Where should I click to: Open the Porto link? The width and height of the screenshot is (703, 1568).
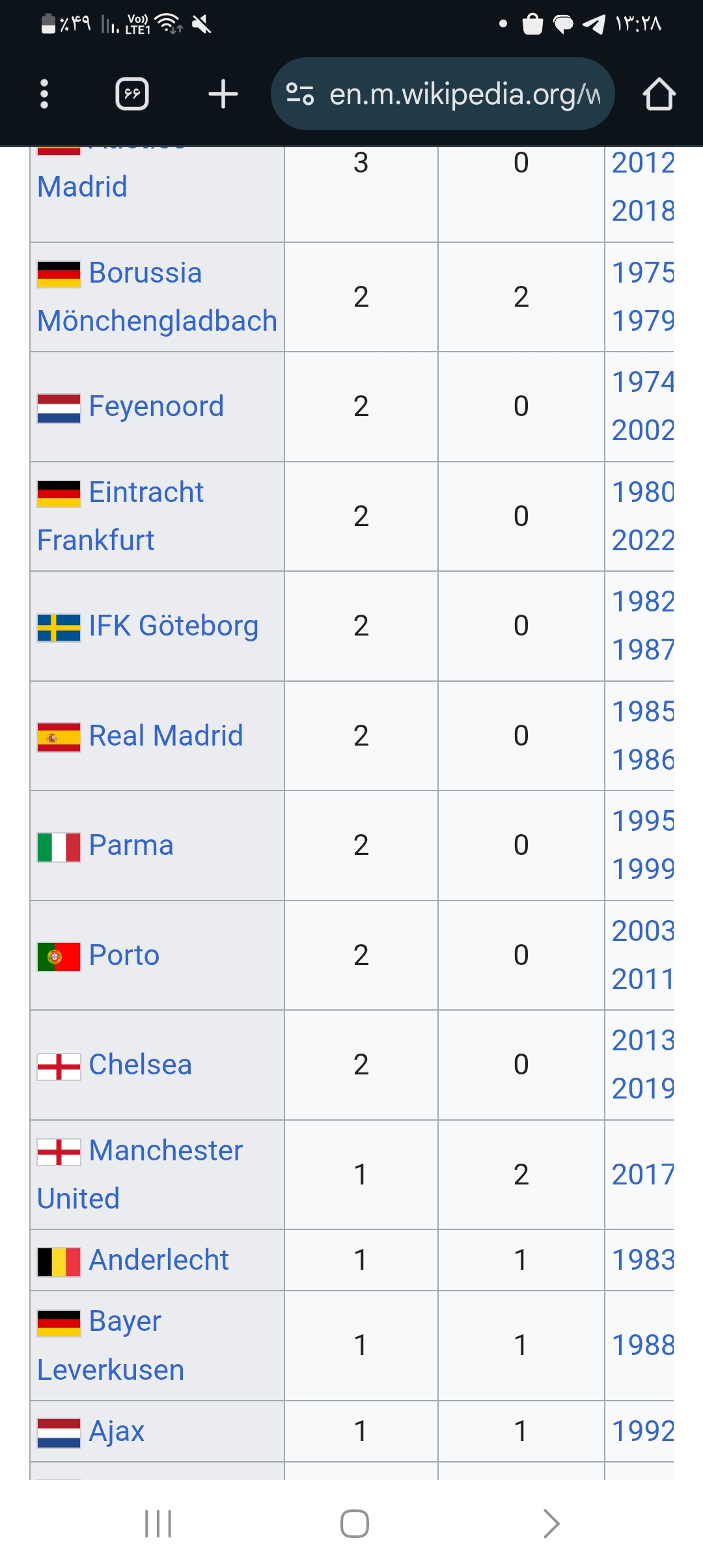click(x=124, y=955)
